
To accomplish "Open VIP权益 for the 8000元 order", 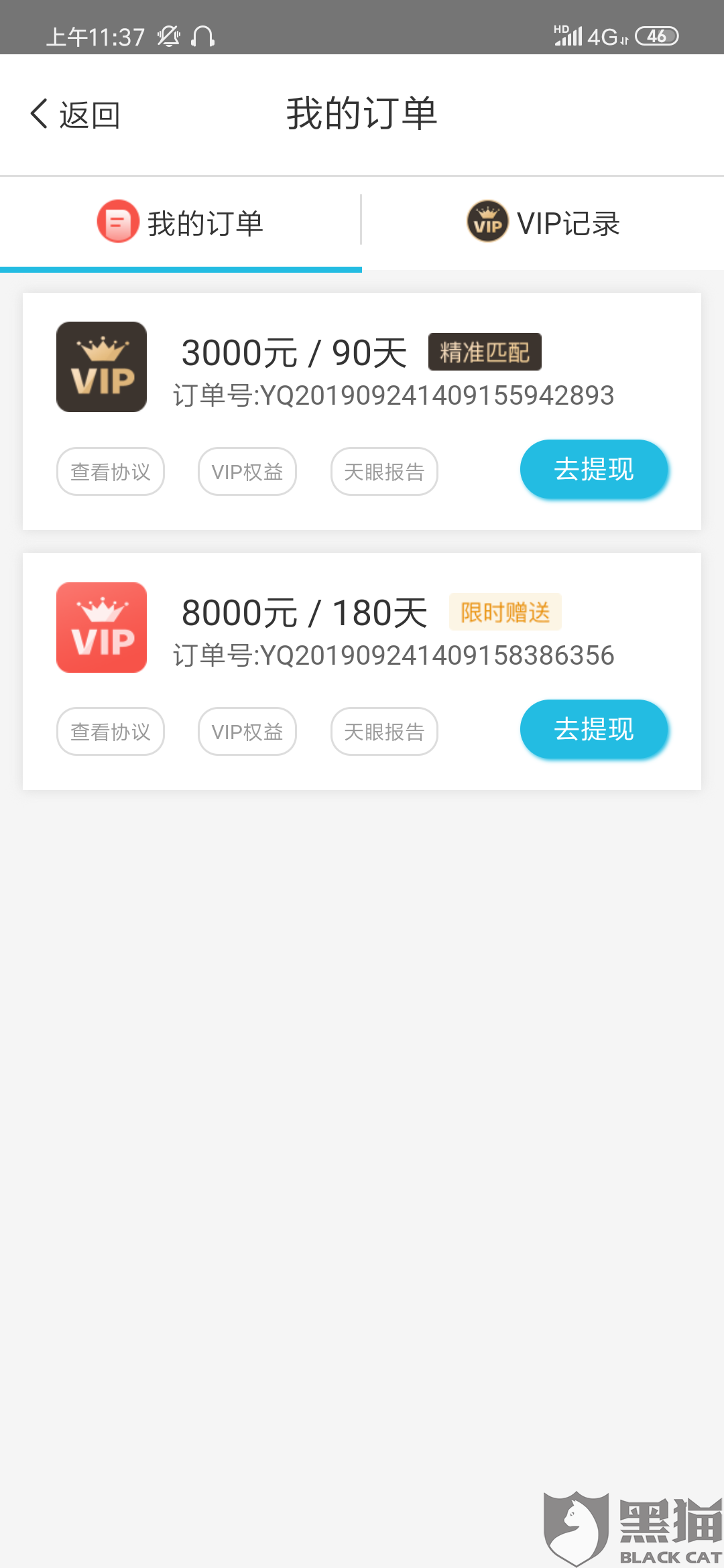I will tap(247, 732).
